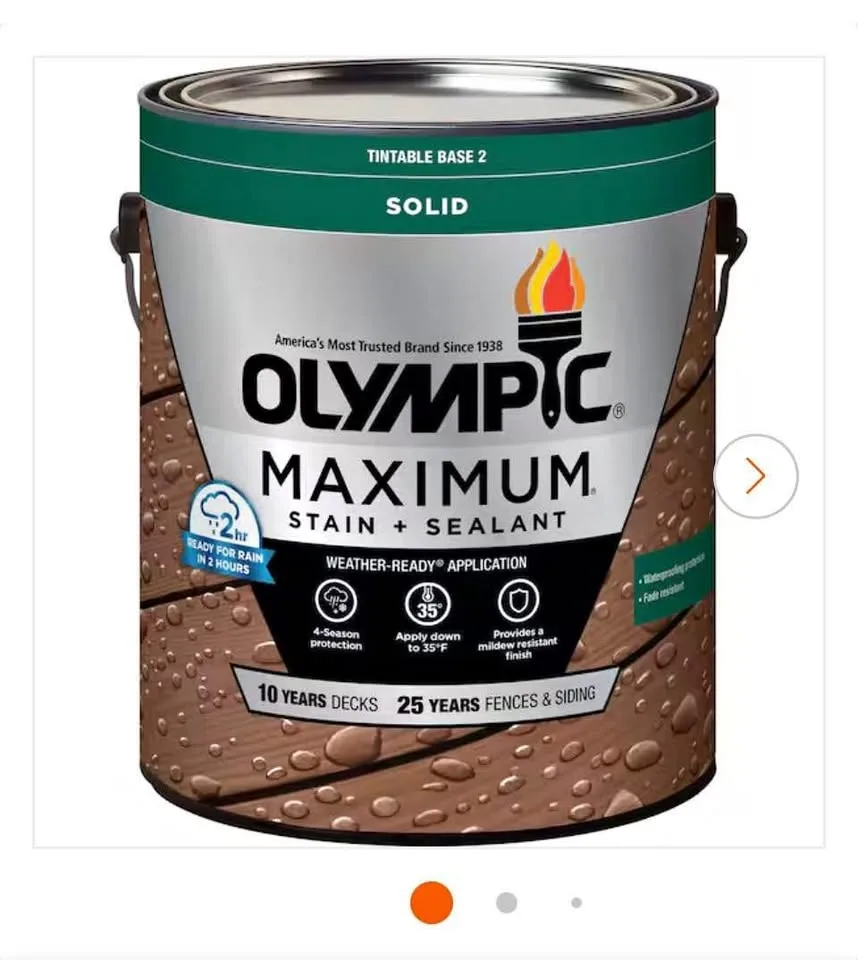Advance the carousel with the right arrow control
This screenshot has height=960, width=858.
click(754, 477)
